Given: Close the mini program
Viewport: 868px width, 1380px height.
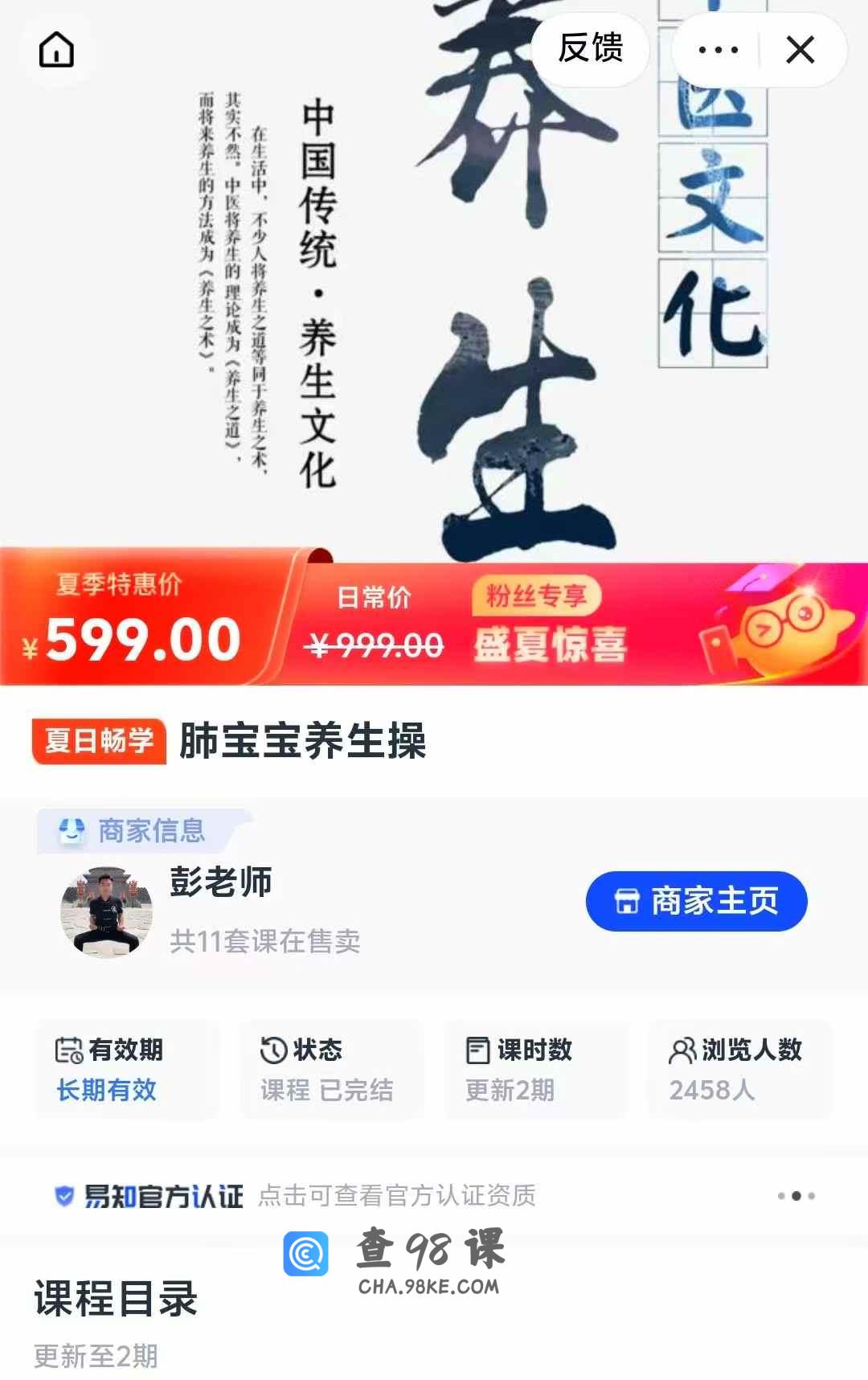Looking at the screenshot, I should pos(800,50).
